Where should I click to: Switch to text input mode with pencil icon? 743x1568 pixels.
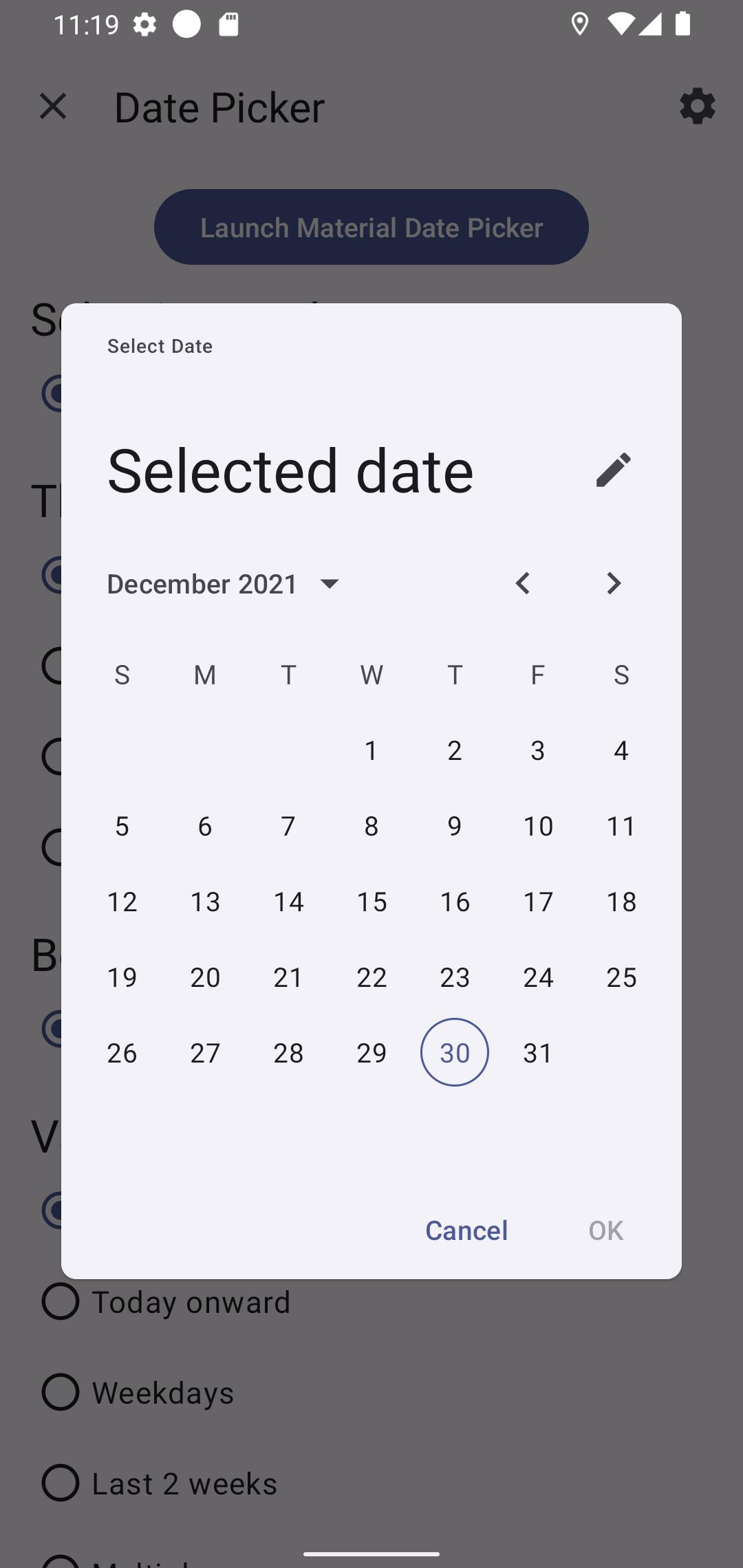point(613,470)
